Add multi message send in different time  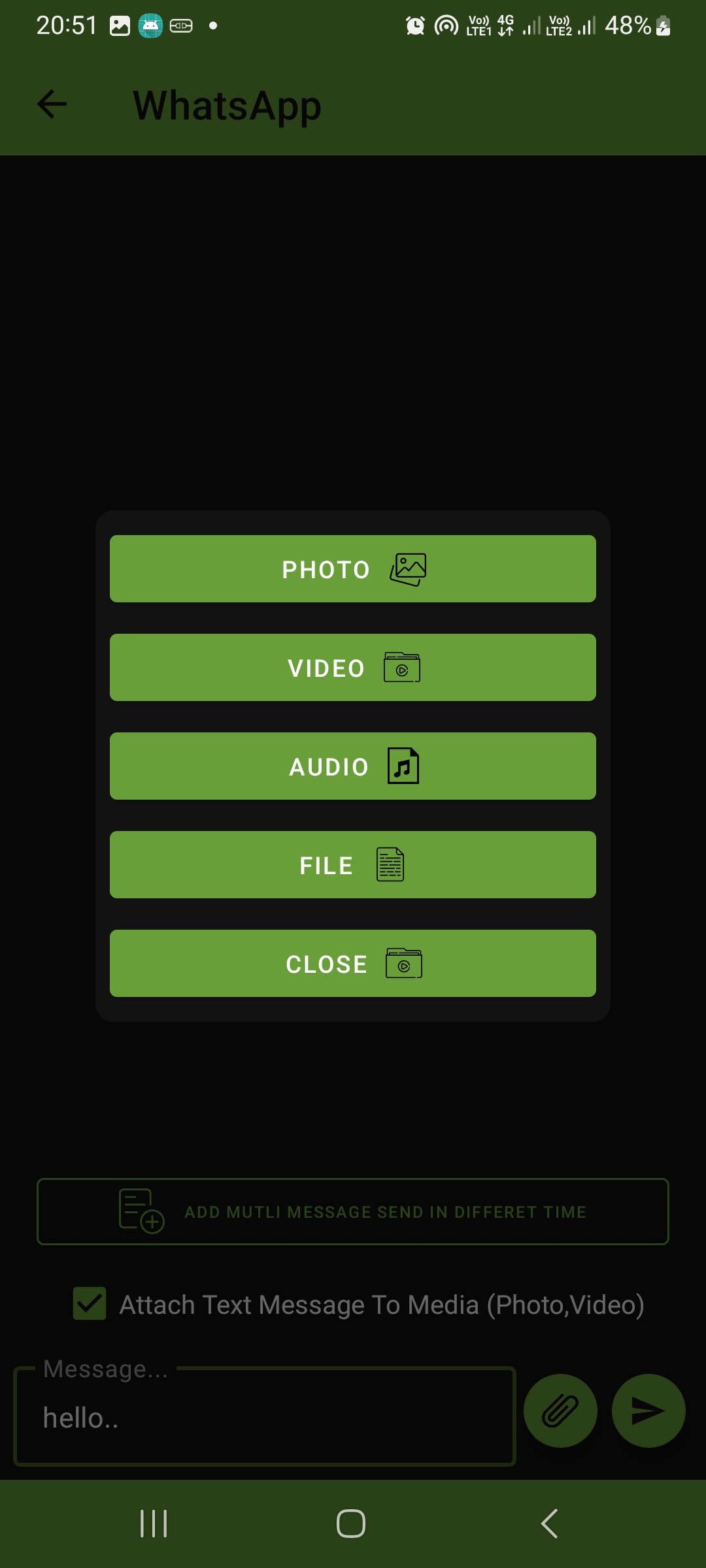(x=353, y=1212)
